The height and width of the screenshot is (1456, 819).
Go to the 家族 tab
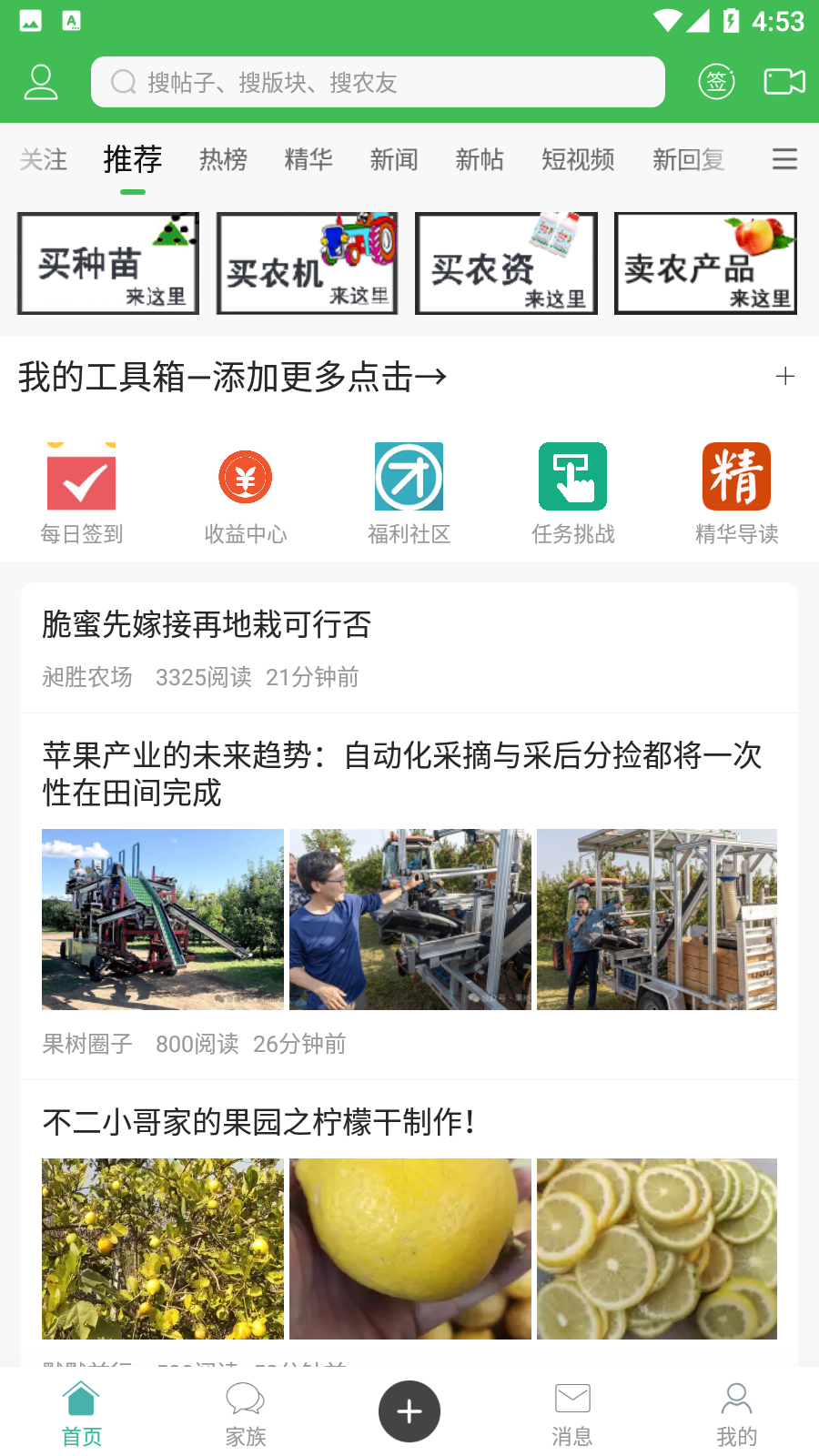click(x=246, y=1412)
